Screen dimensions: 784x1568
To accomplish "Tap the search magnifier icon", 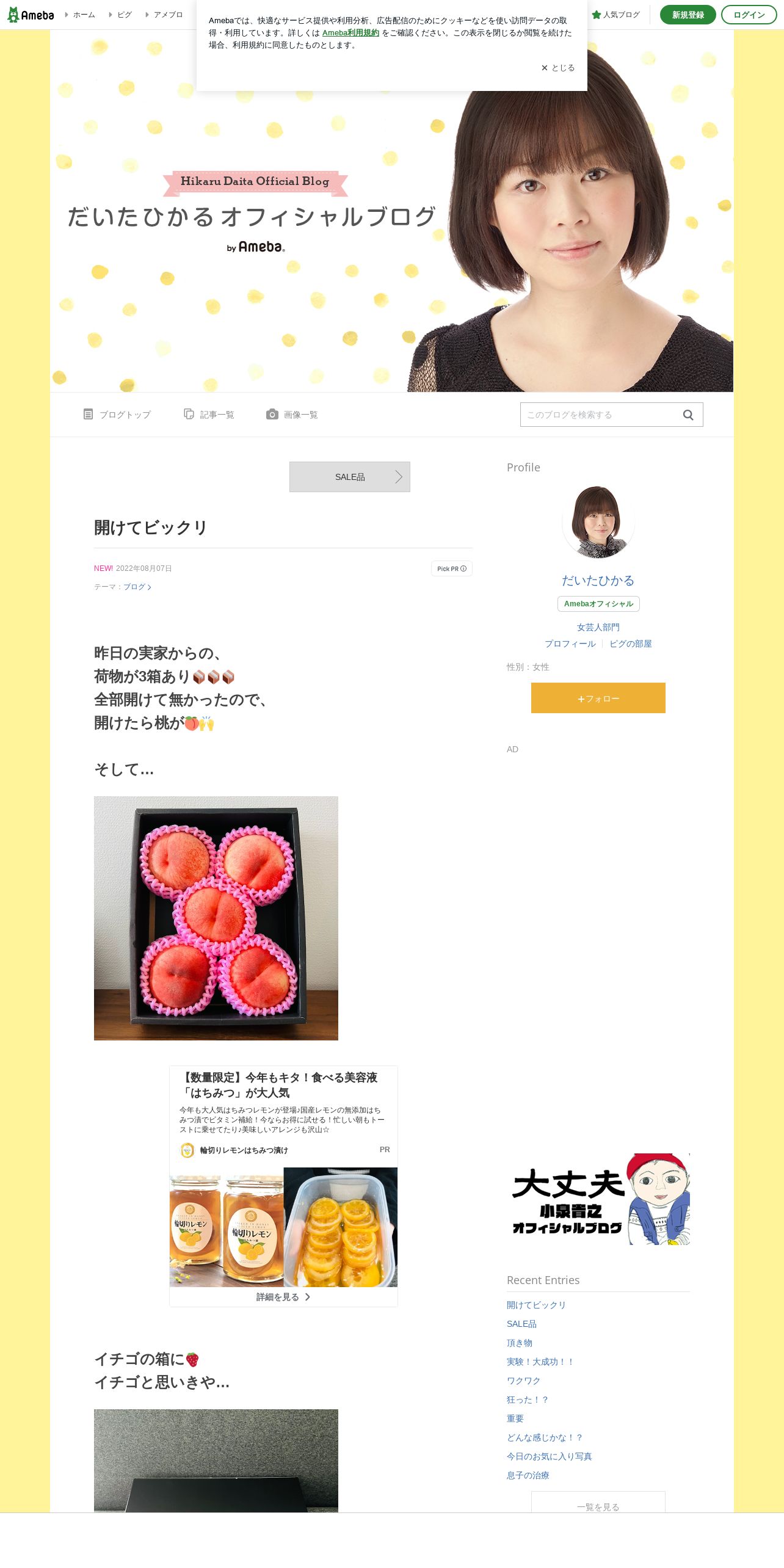I will coord(688,415).
